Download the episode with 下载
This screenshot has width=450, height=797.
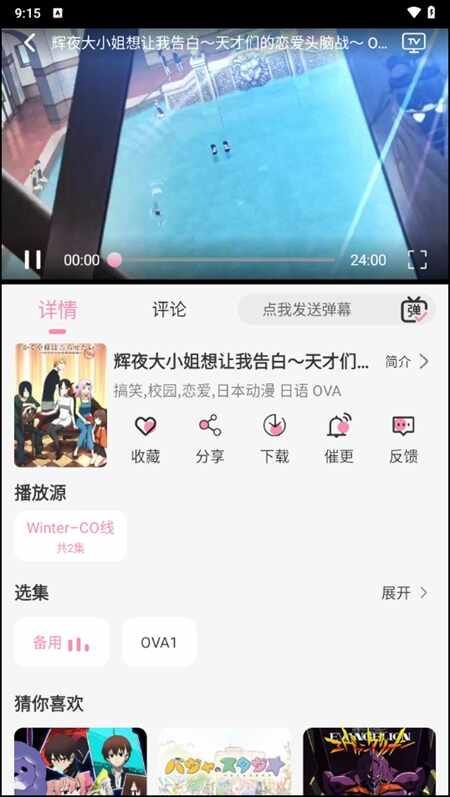[x=275, y=439]
